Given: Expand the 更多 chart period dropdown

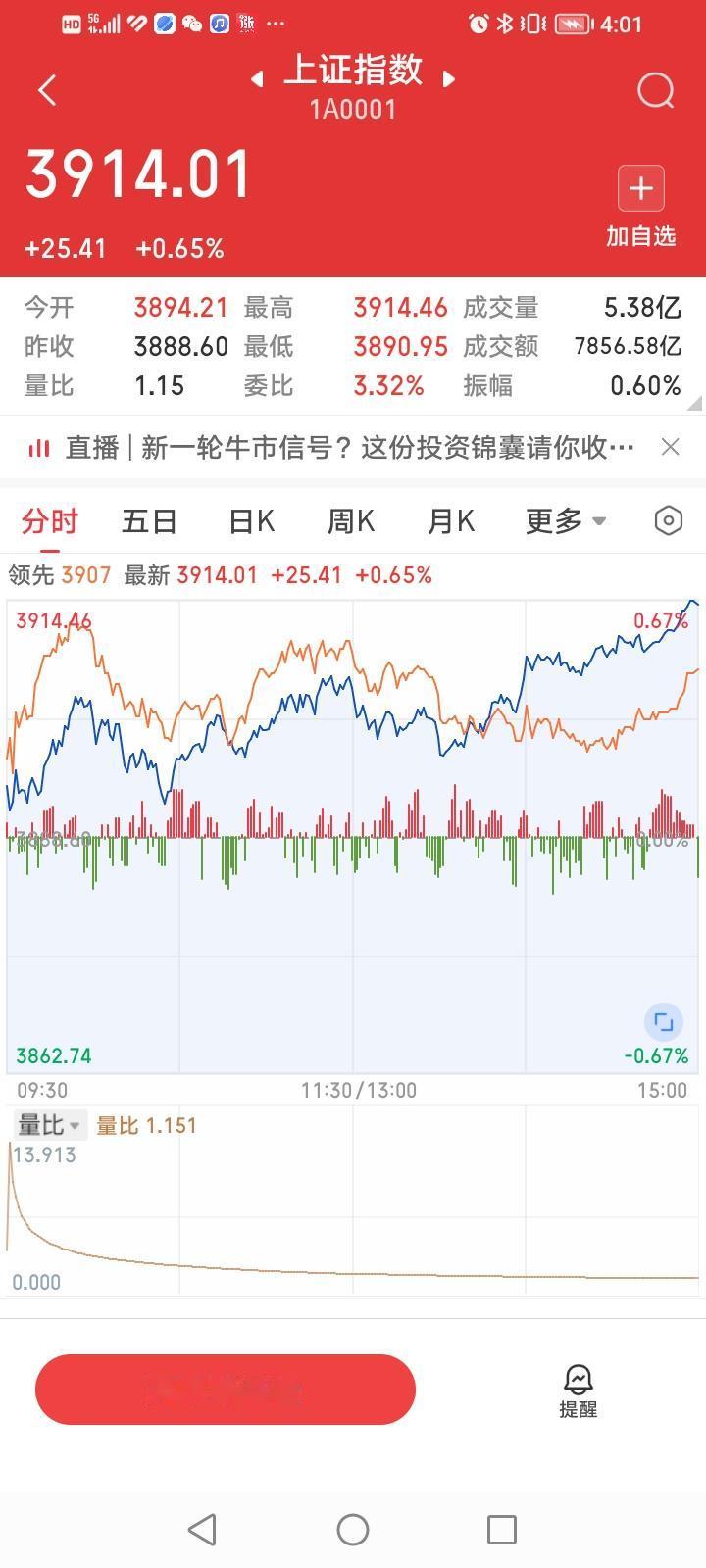Looking at the screenshot, I should [x=566, y=521].
